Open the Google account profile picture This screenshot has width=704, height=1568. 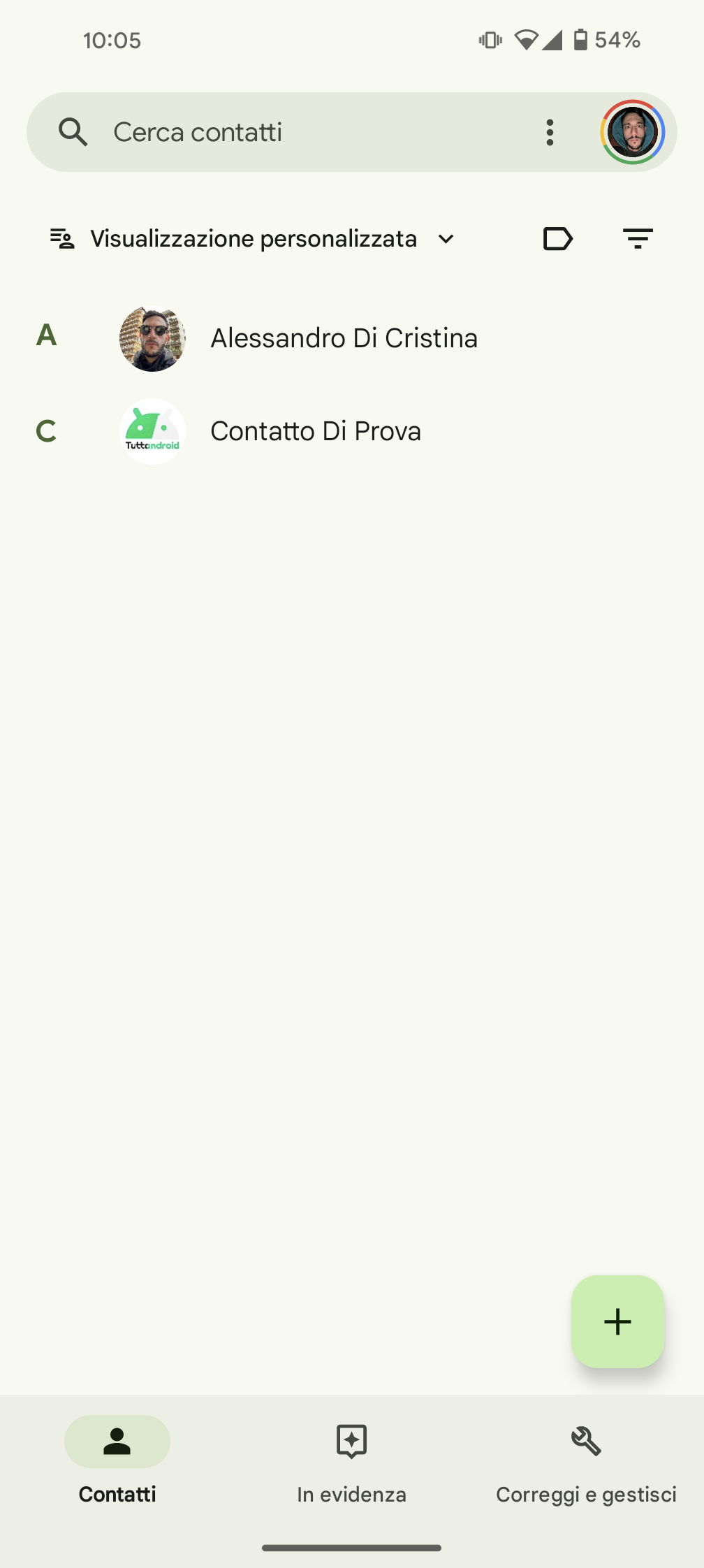632,132
